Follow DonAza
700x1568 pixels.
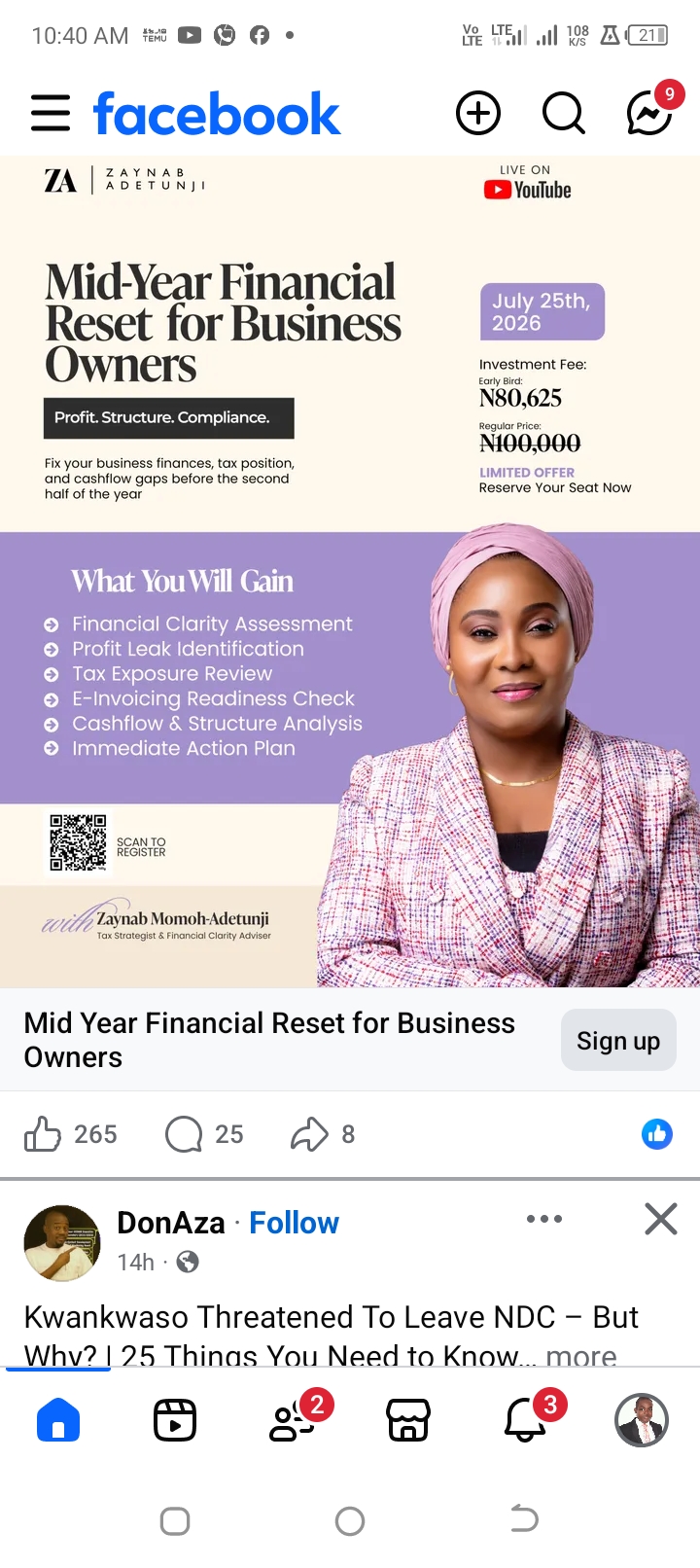coord(294,1223)
